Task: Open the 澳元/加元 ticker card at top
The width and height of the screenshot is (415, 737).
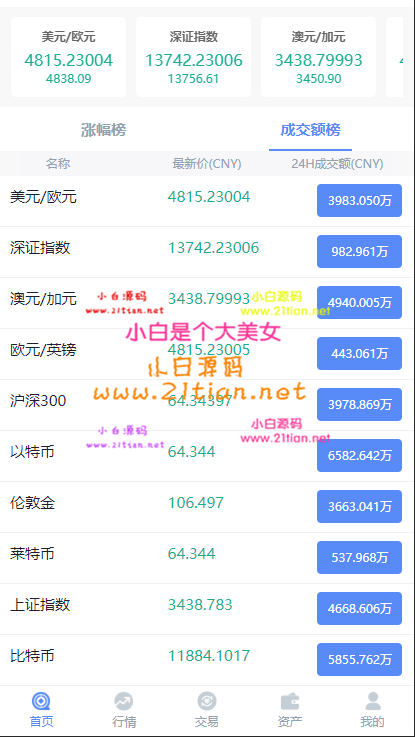Action: pos(318,57)
